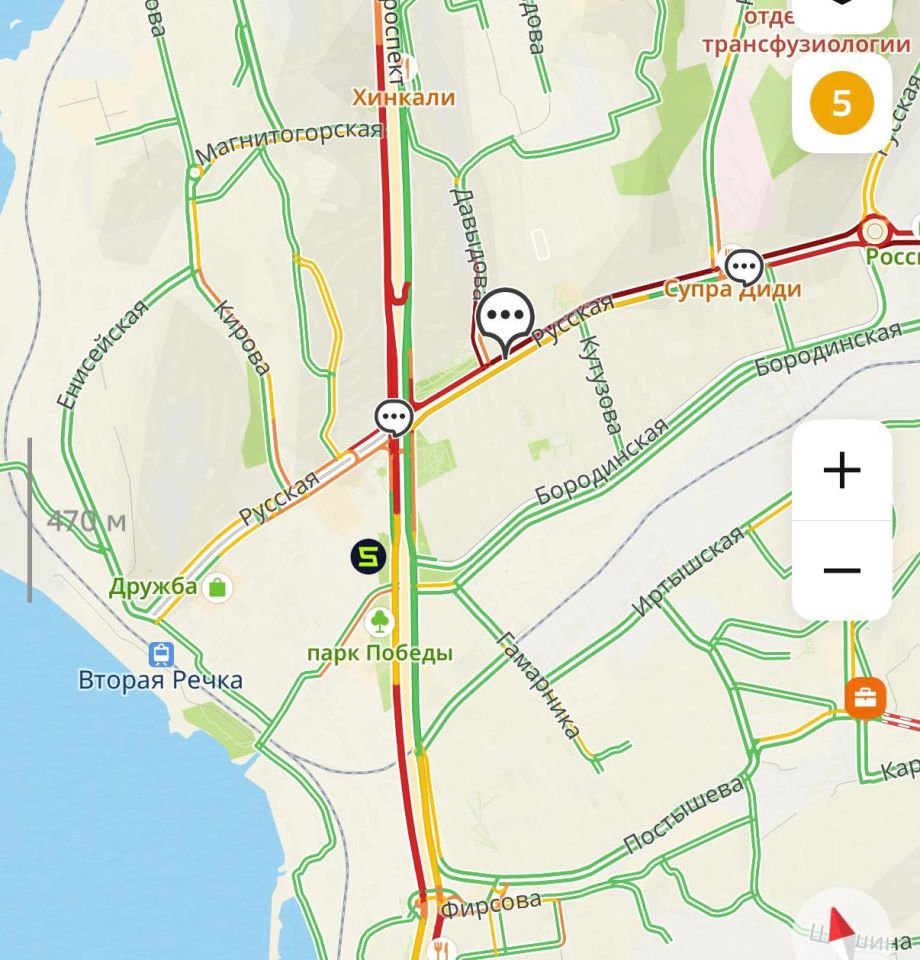
Task: Zoom in on the map
Action: click(841, 470)
